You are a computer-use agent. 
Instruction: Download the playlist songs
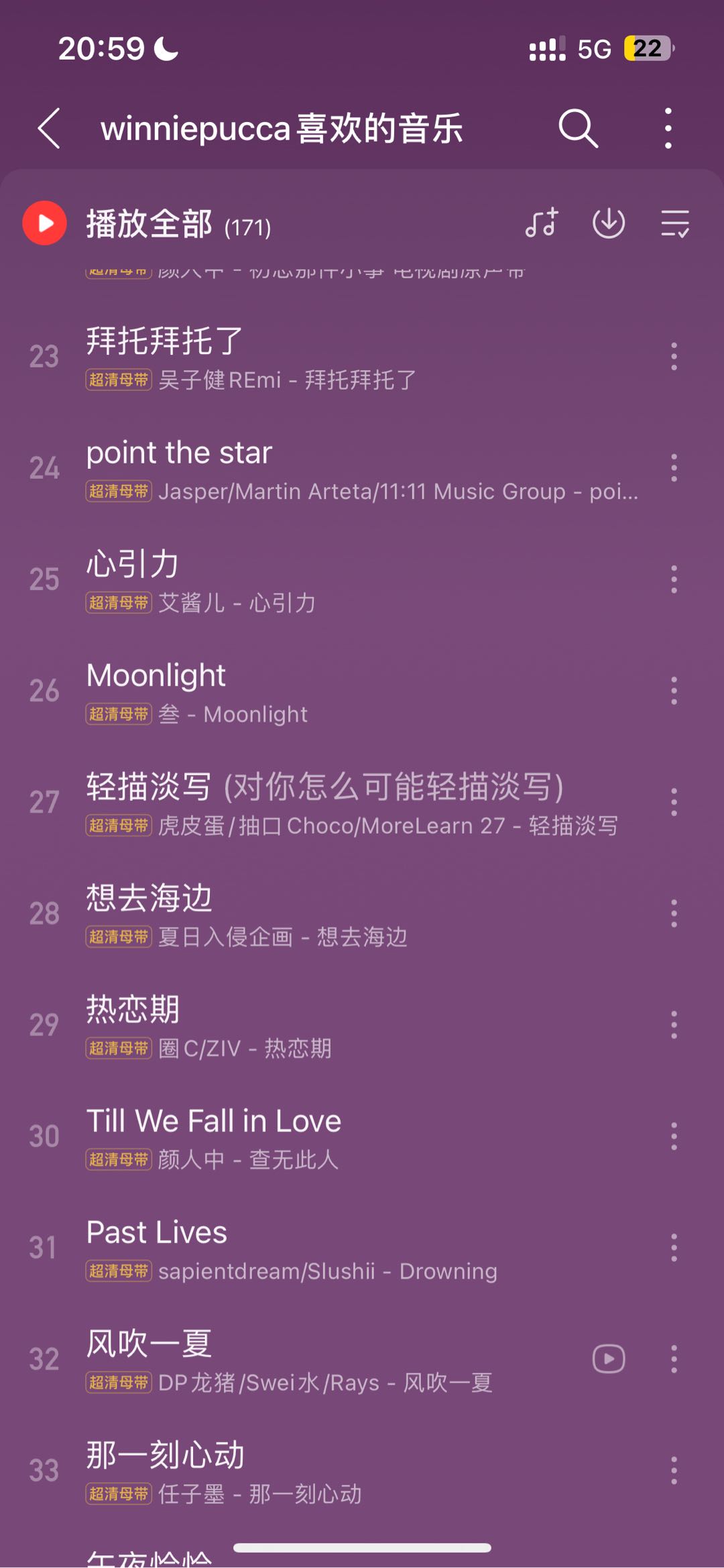tap(609, 223)
